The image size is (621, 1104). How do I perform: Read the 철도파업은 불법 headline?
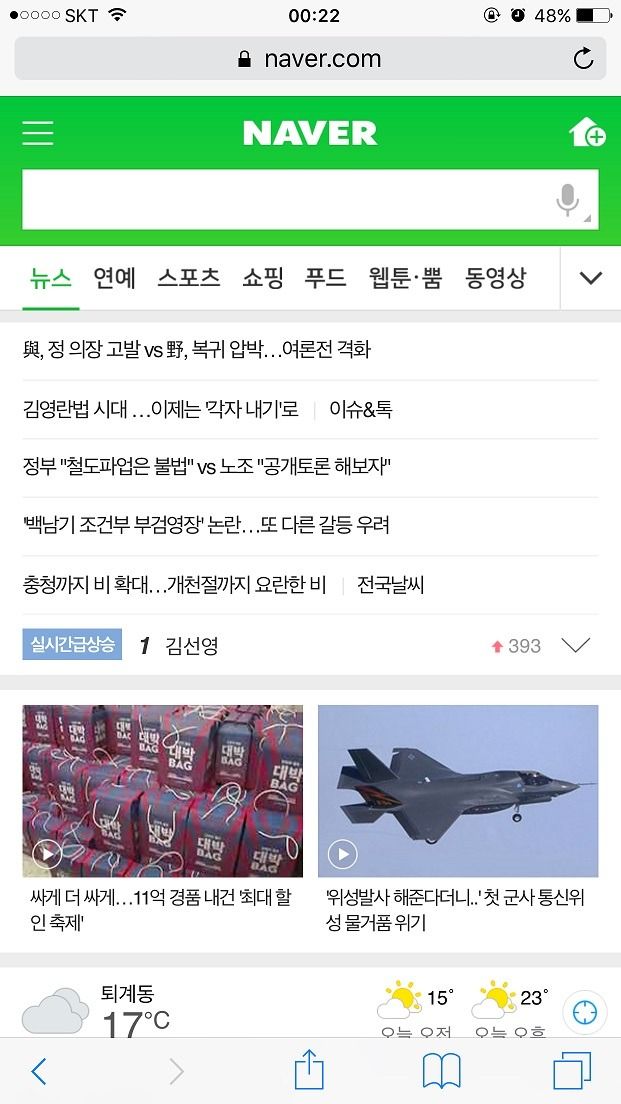click(206, 466)
